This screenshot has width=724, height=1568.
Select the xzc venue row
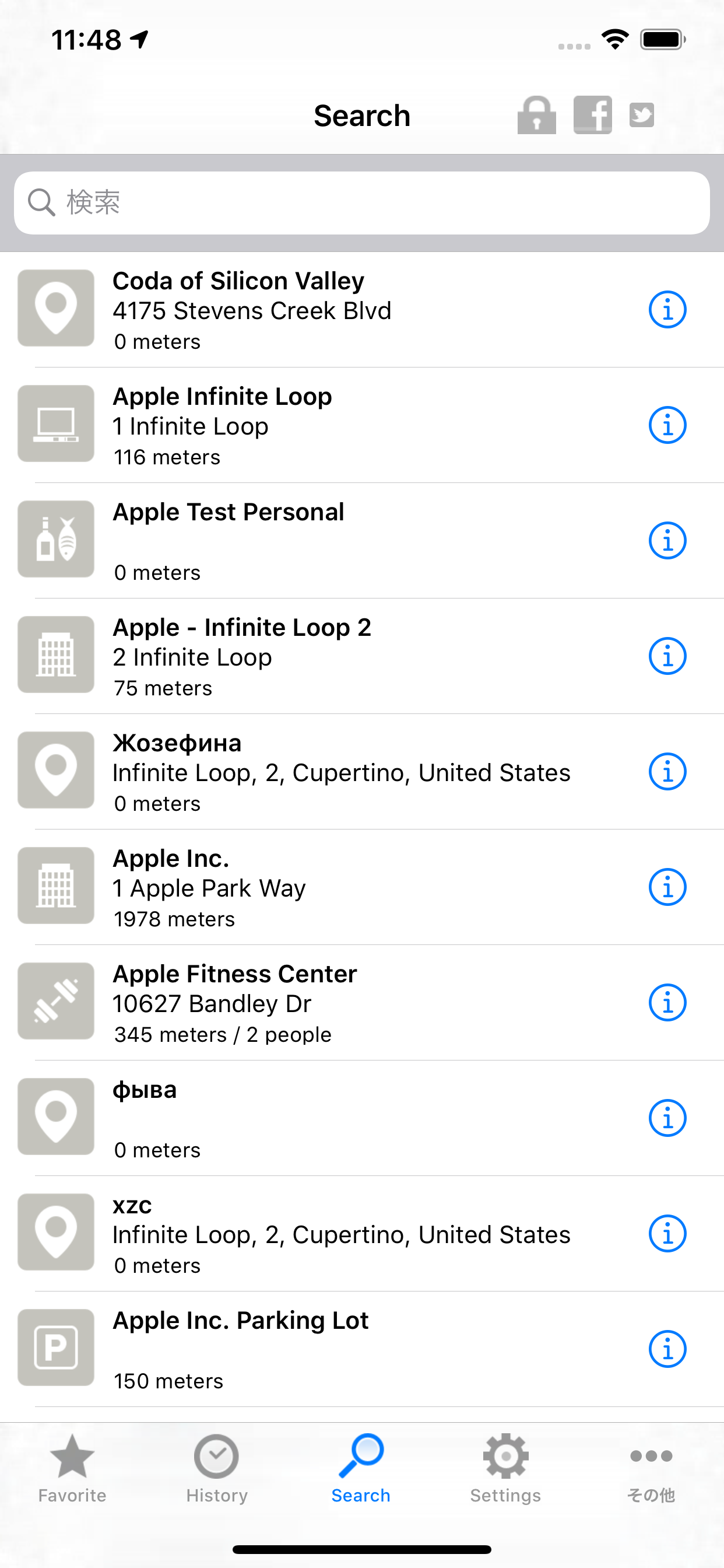[x=304, y=1233]
